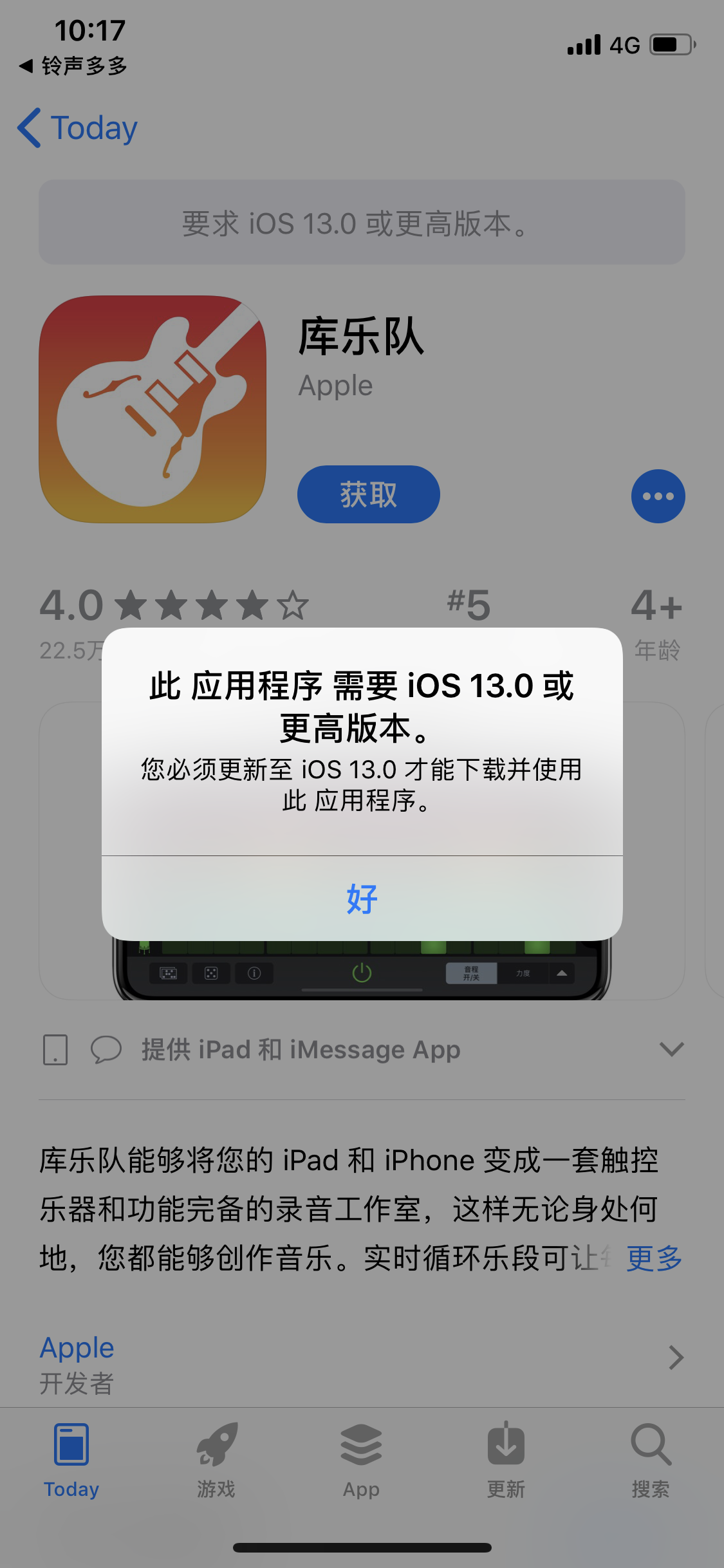The width and height of the screenshot is (724, 1568).
Task: Dismiss the alert by tapping 好
Action: click(362, 899)
